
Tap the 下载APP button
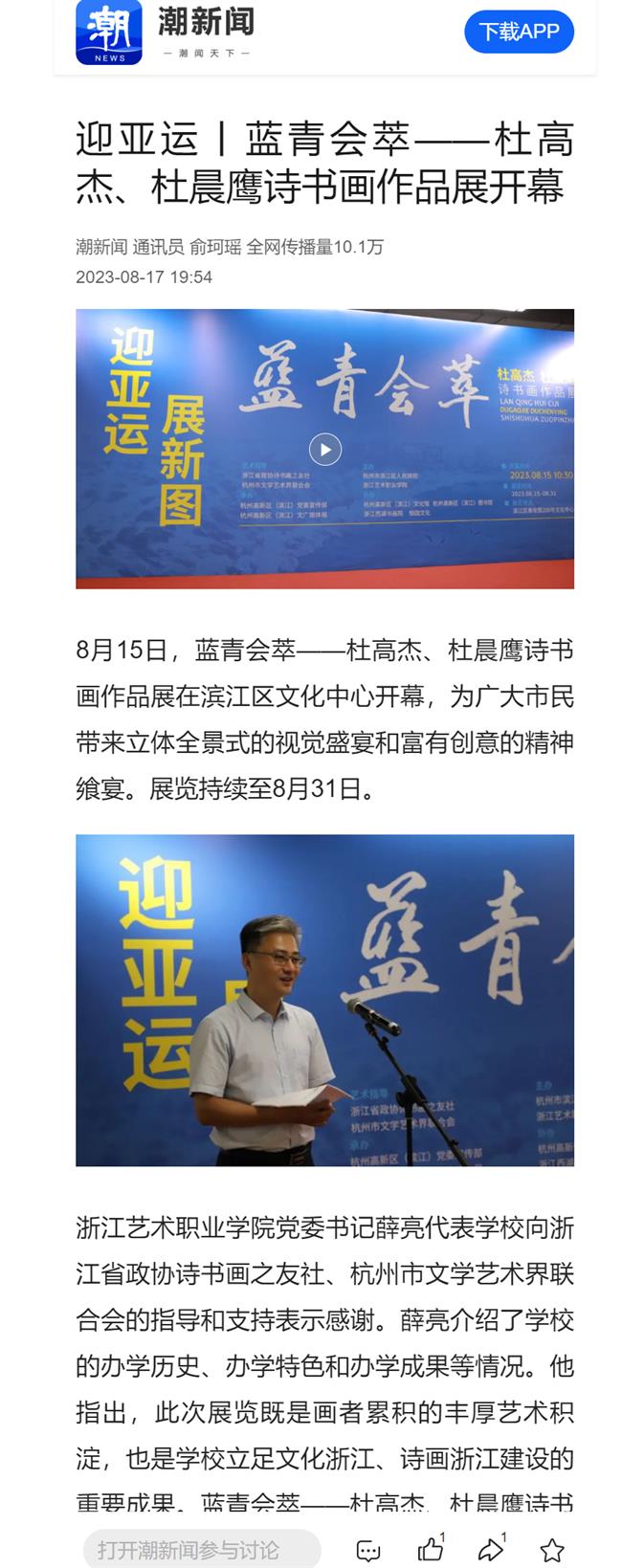519,32
